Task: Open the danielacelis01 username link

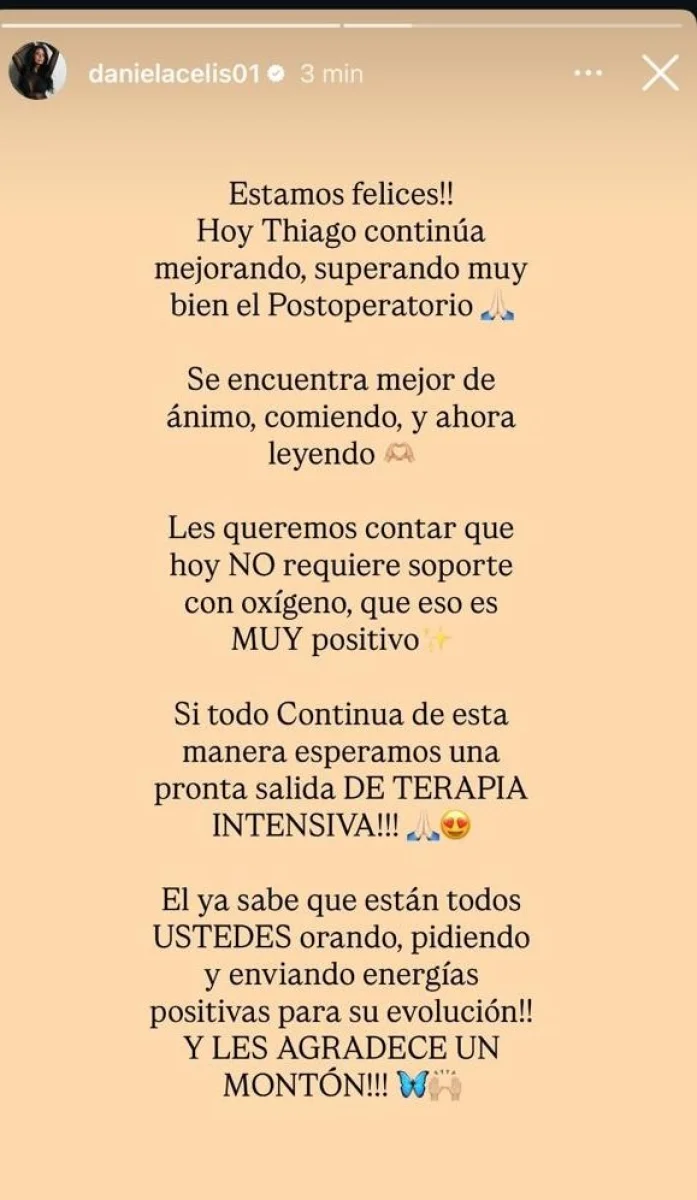Action: [174, 74]
